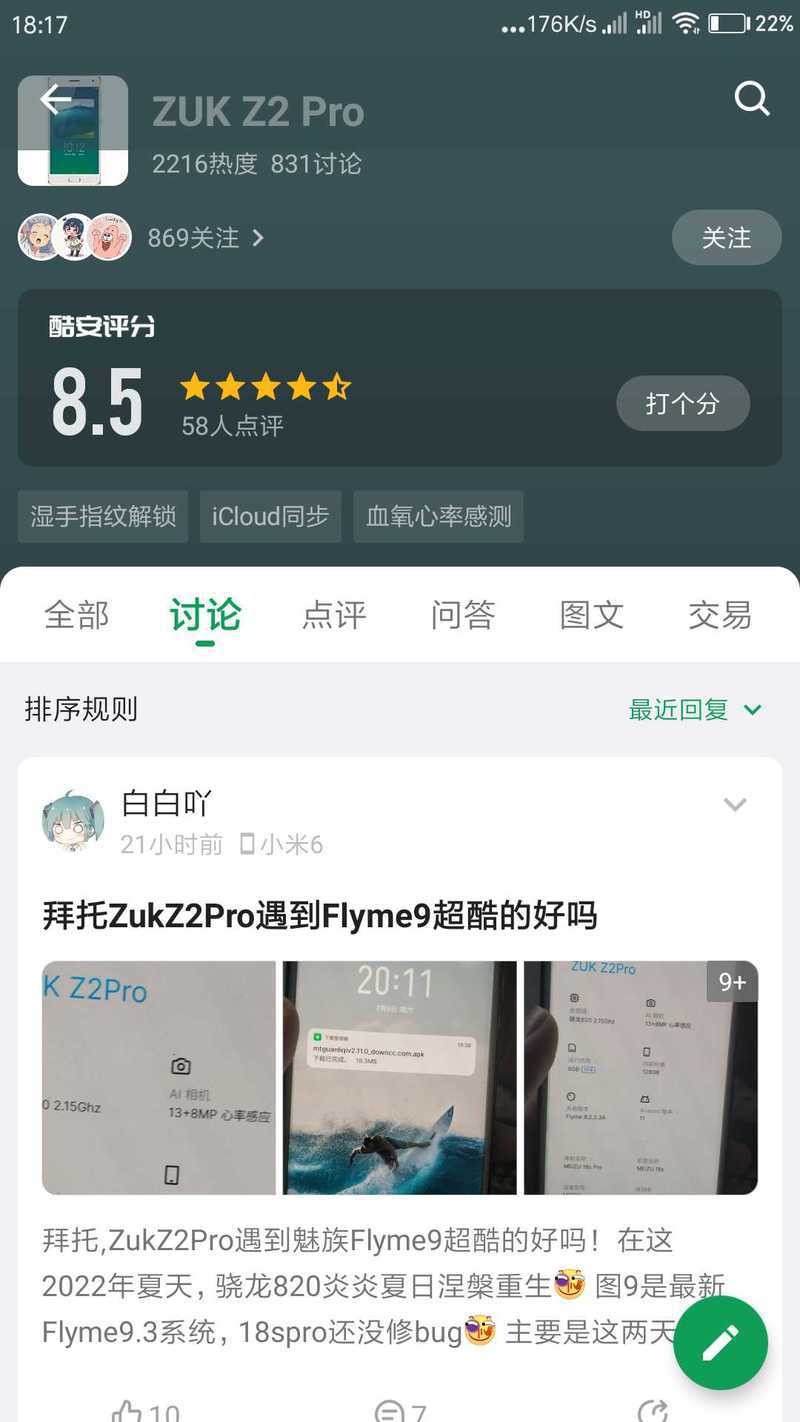Open 白白吖's profile avatar
This screenshot has width=800, height=1422.
73,822
